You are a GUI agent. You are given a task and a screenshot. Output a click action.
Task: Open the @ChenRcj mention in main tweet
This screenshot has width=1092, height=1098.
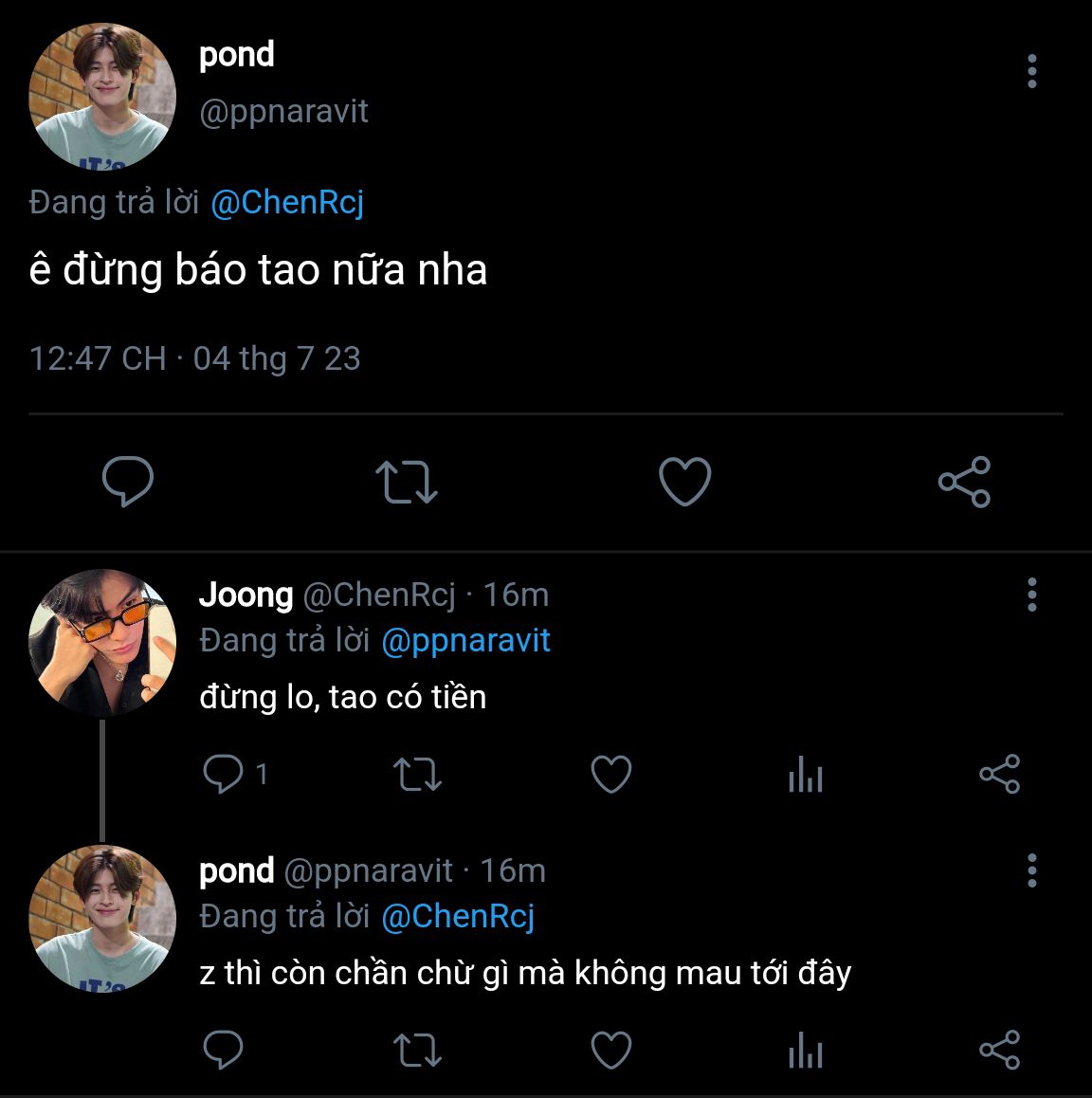[286, 202]
